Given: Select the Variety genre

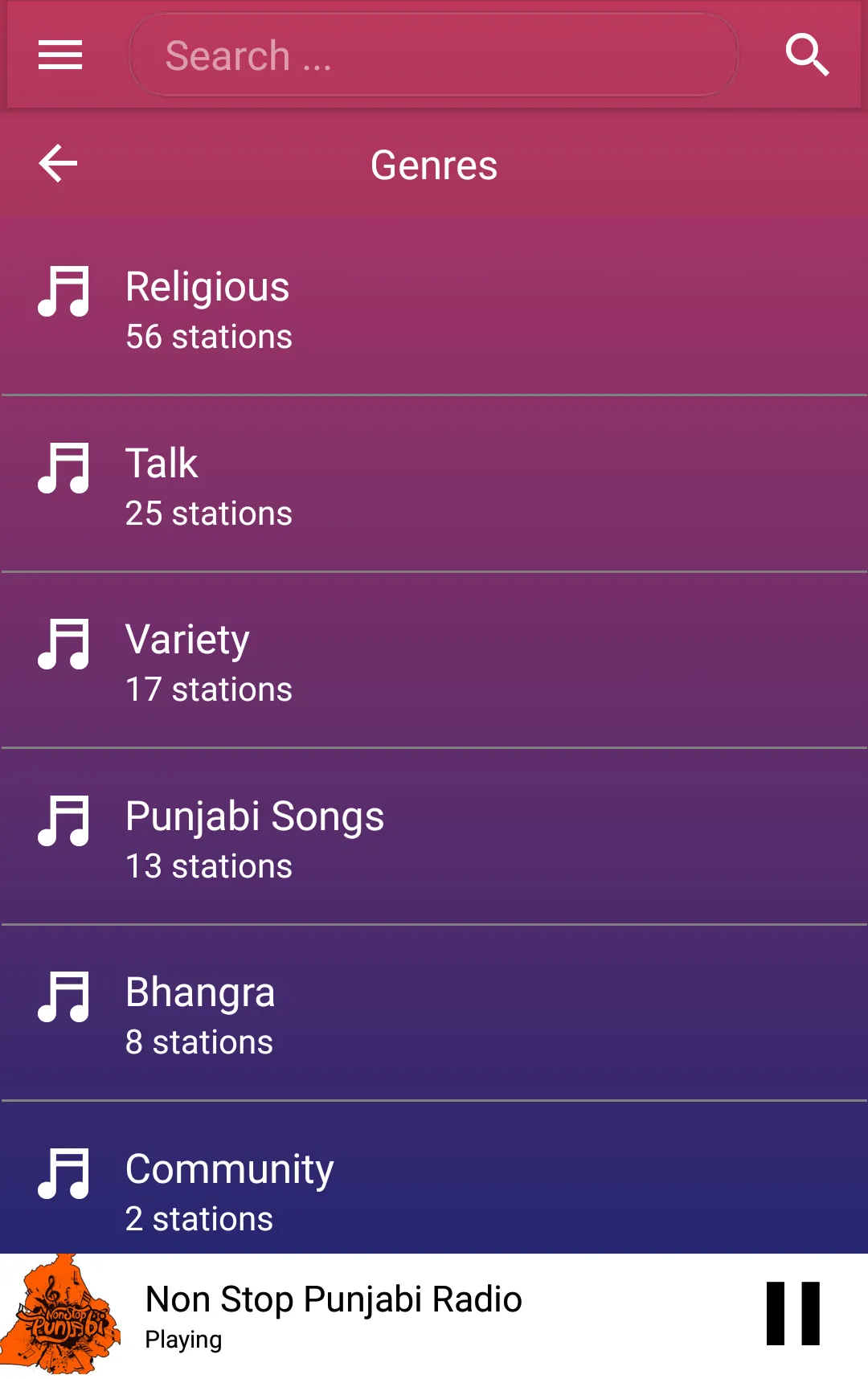Looking at the screenshot, I should (x=321, y=661).
